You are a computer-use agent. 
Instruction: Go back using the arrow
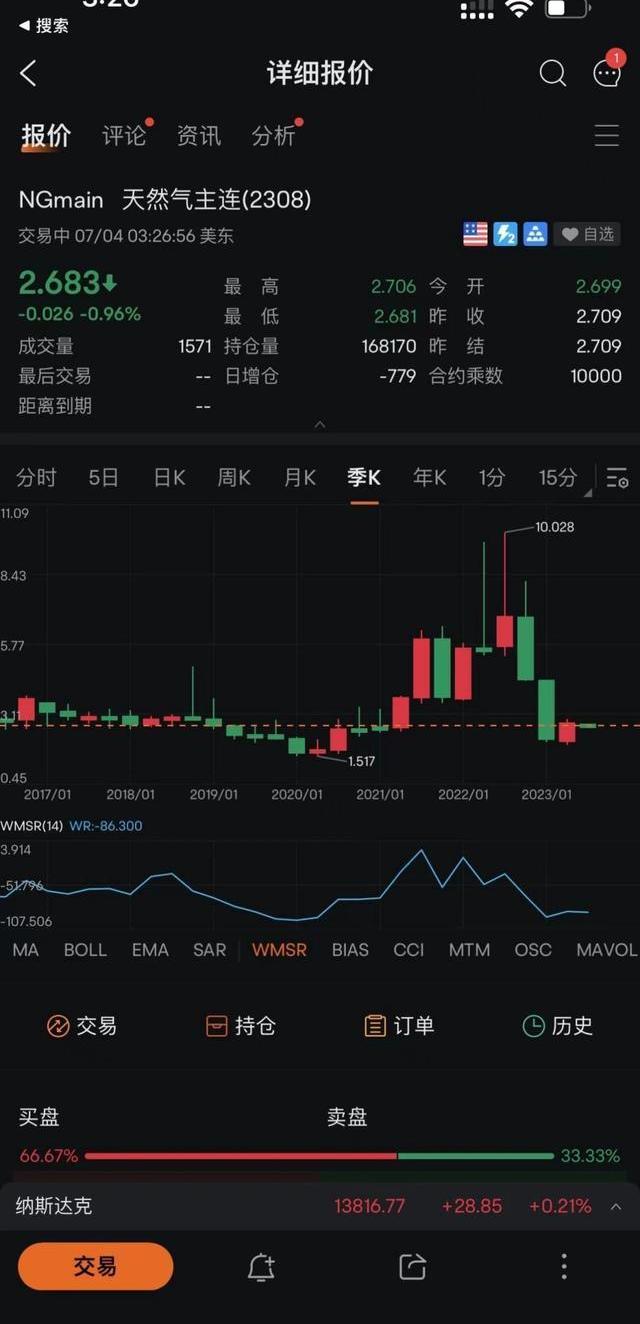[x=28, y=73]
